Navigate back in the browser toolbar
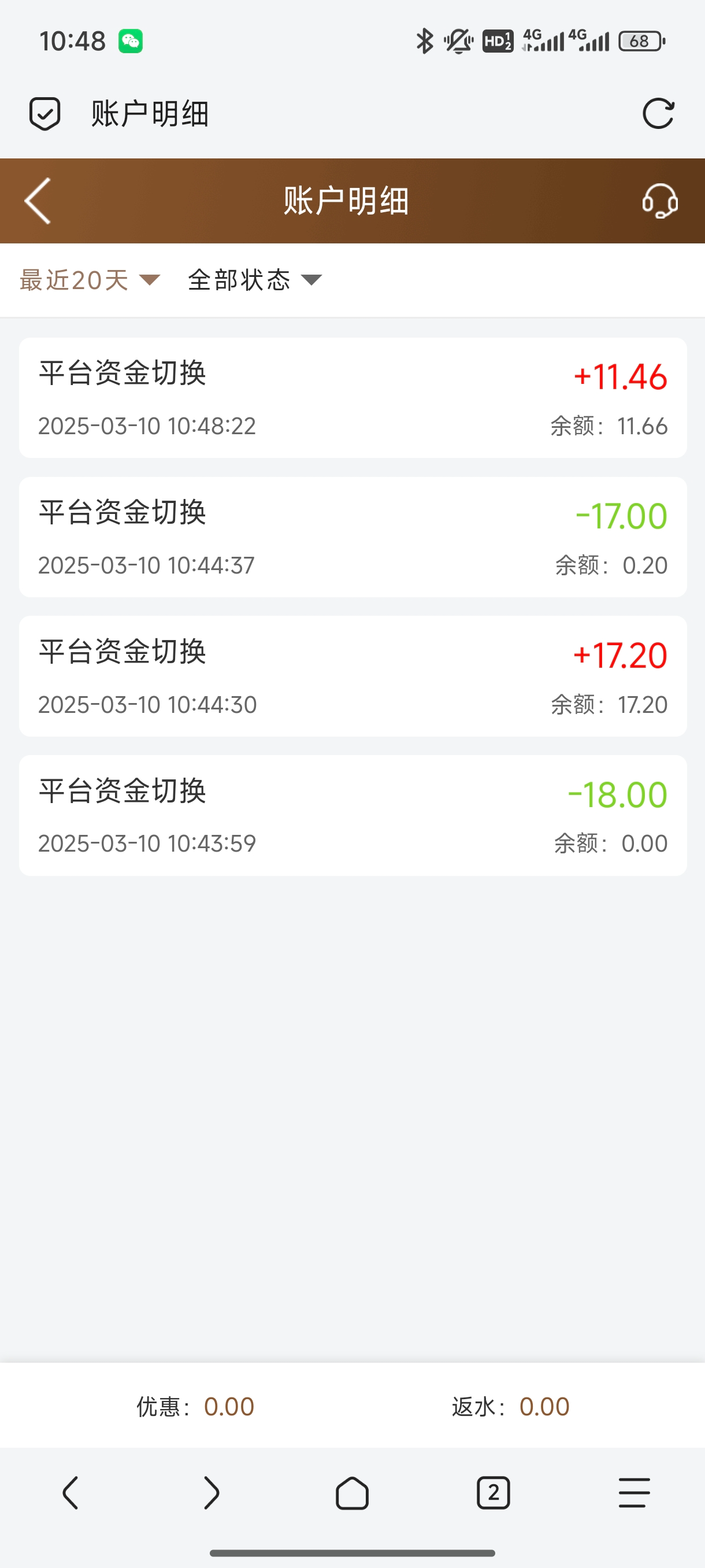The image size is (705, 1568). pyautogui.click(x=70, y=1492)
